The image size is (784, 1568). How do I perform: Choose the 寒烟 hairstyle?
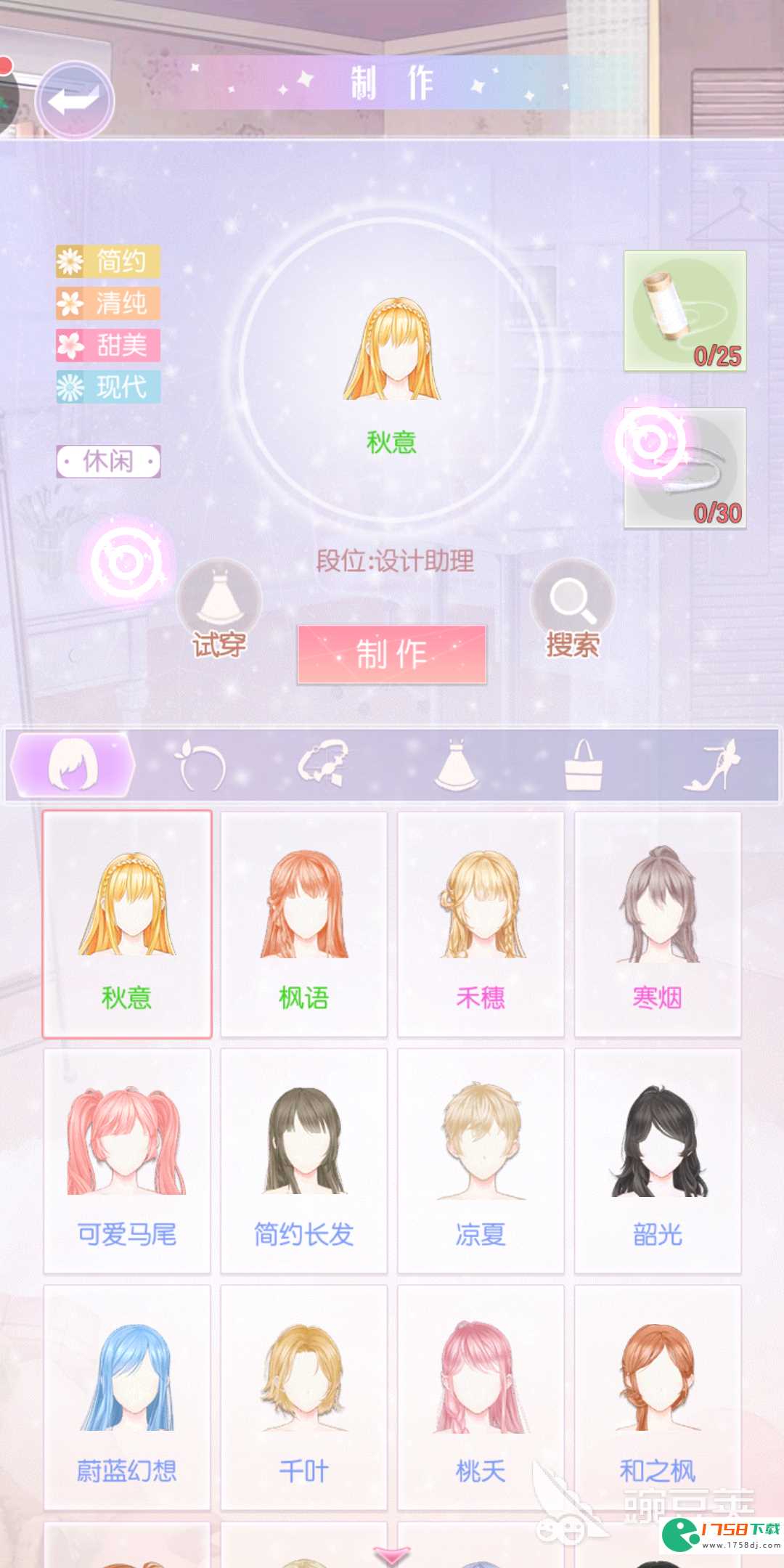[x=658, y=923]
